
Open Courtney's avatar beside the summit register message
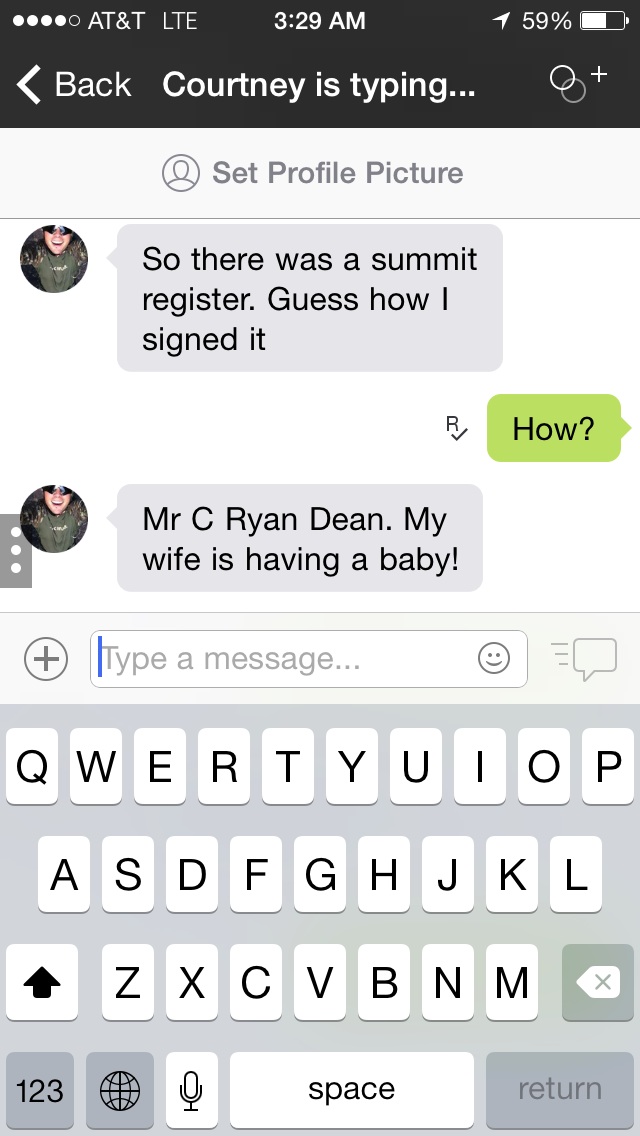click(54, 259)
